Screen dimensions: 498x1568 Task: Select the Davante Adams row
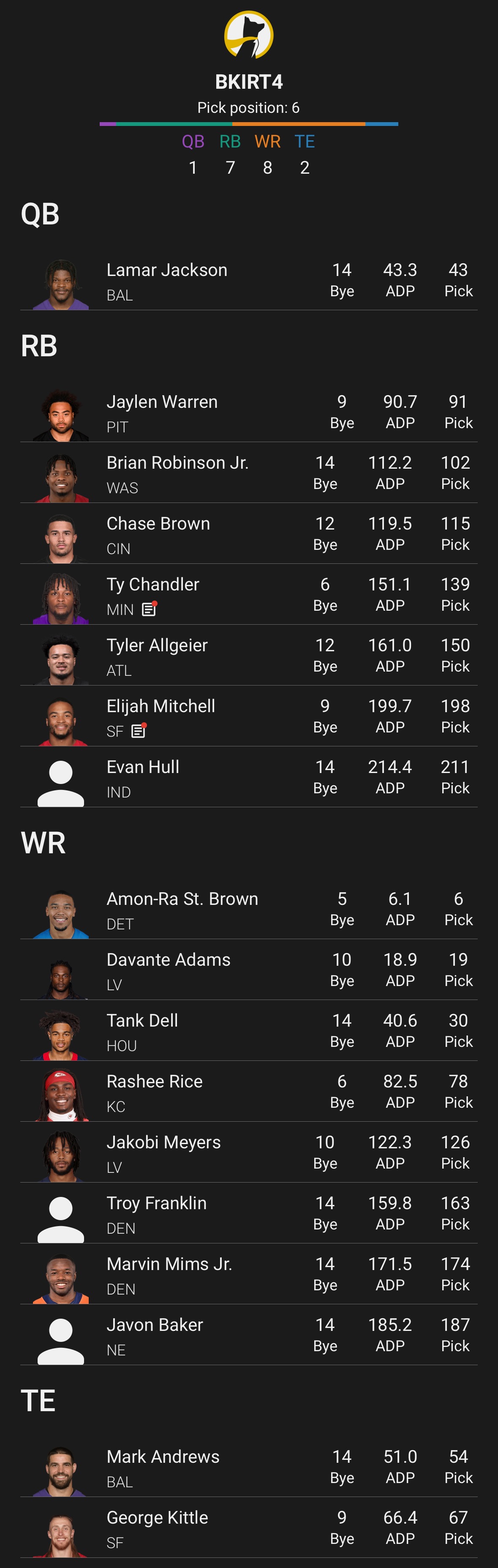click(x=249, y=970)
